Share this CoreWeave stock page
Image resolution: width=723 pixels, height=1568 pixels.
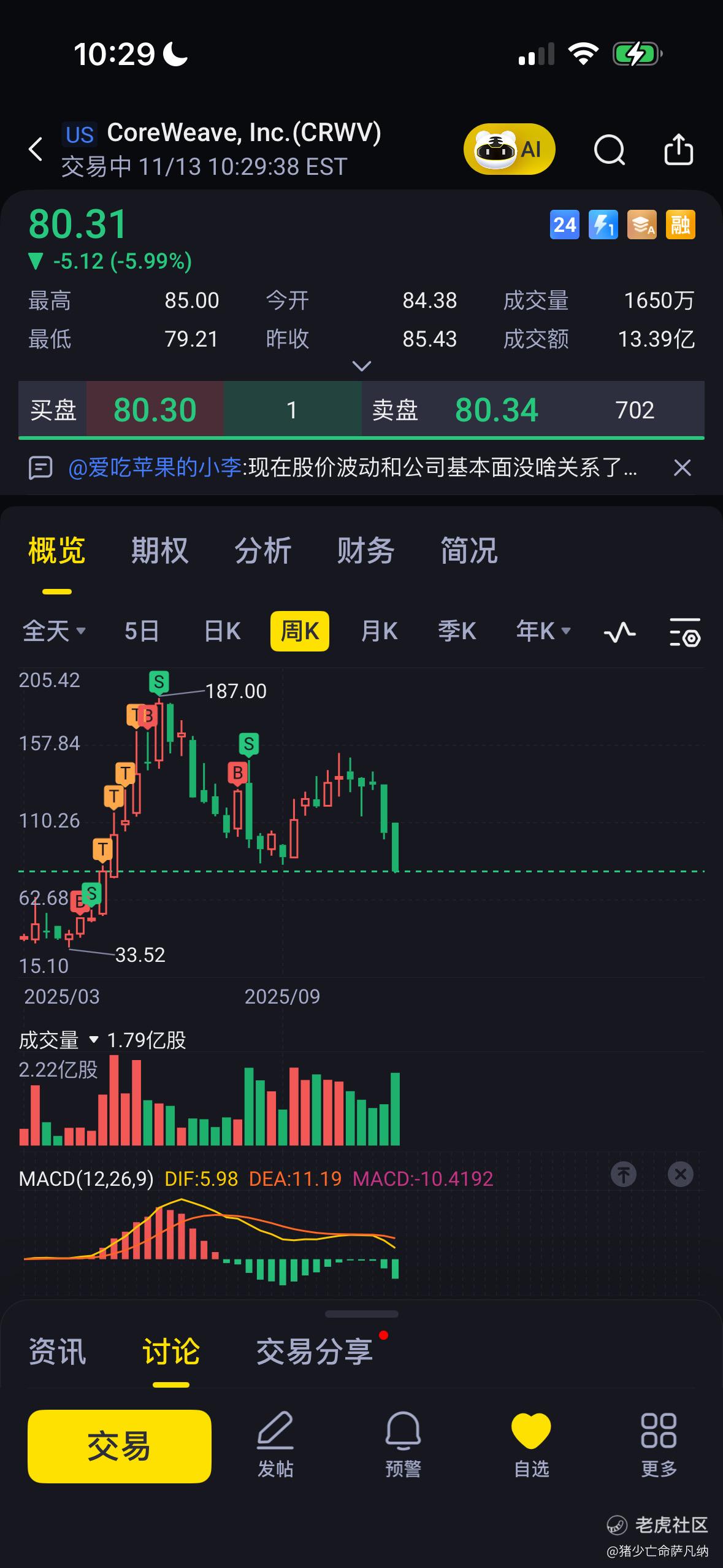(678, 149)
